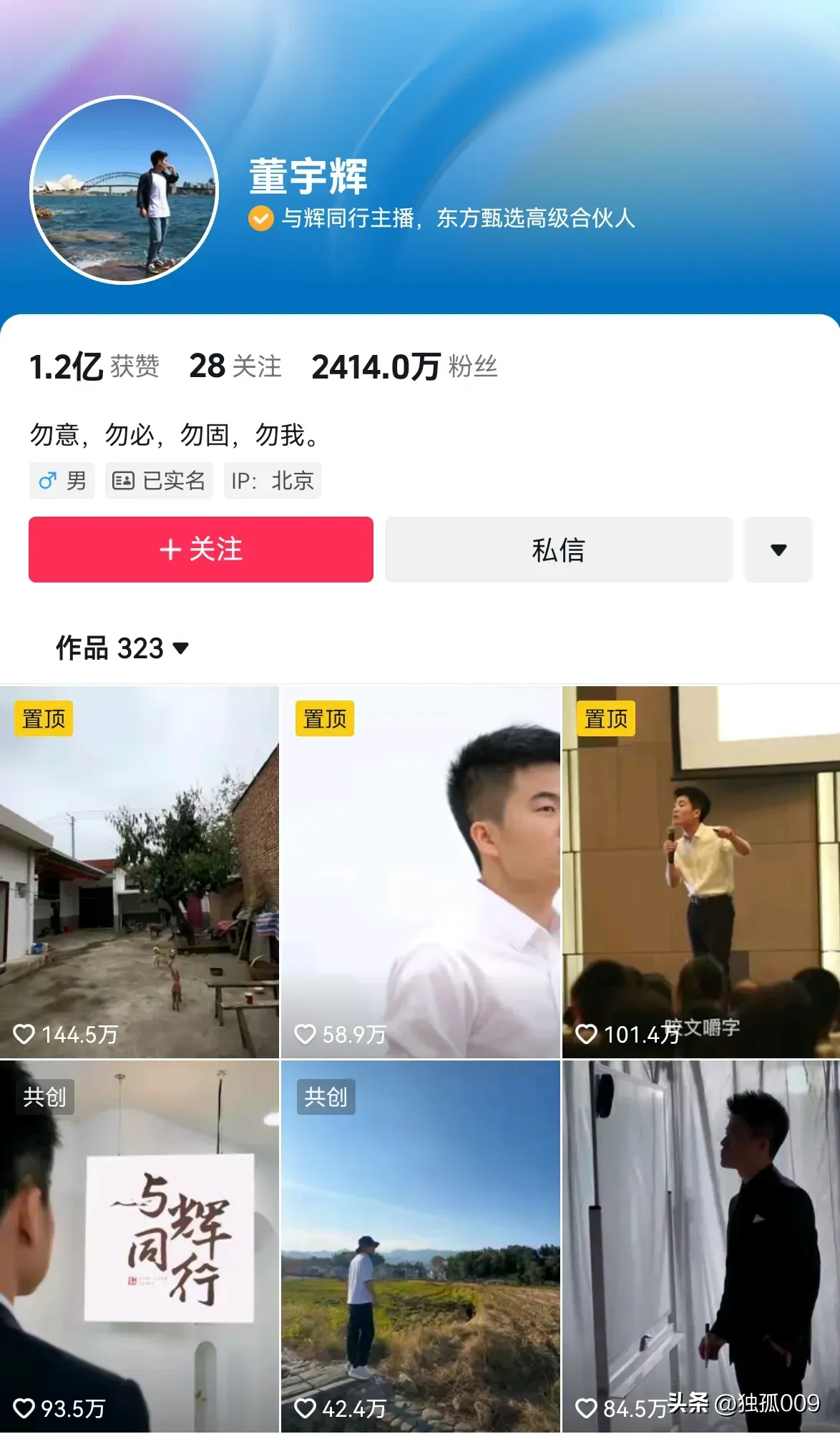Click the heart icon under the first pinned video
The height and width of the screenshot is (1434, 840).
point(26,1035)
